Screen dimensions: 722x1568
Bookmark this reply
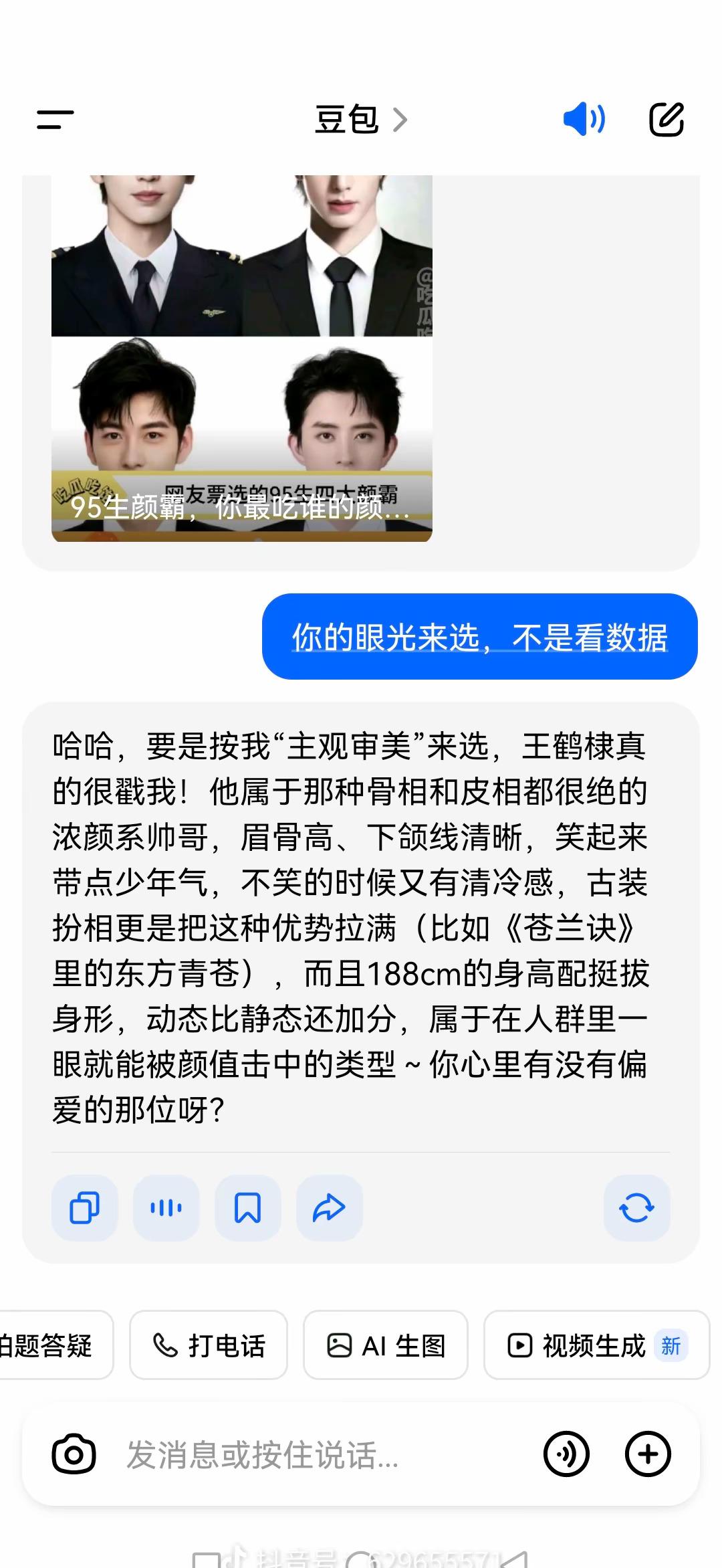tap(248, 1208)
